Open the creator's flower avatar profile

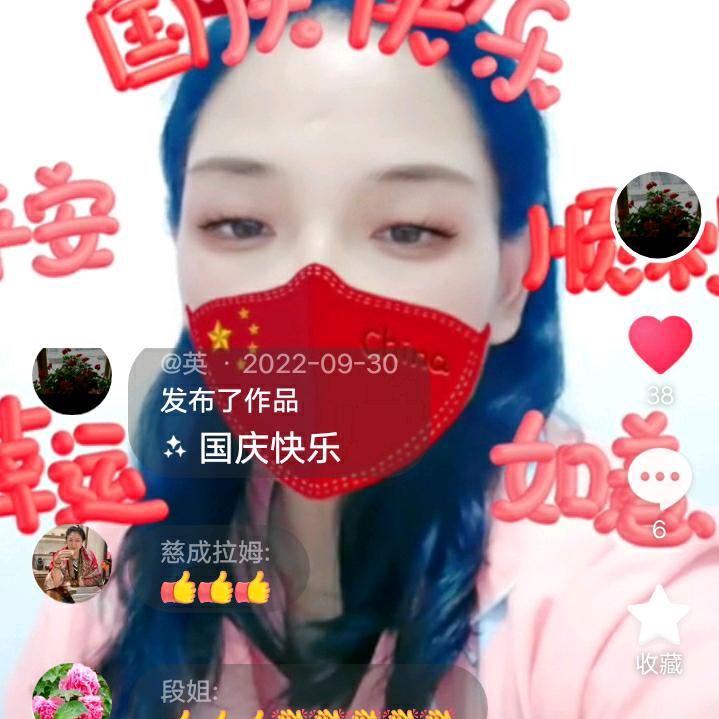point(657,215)
